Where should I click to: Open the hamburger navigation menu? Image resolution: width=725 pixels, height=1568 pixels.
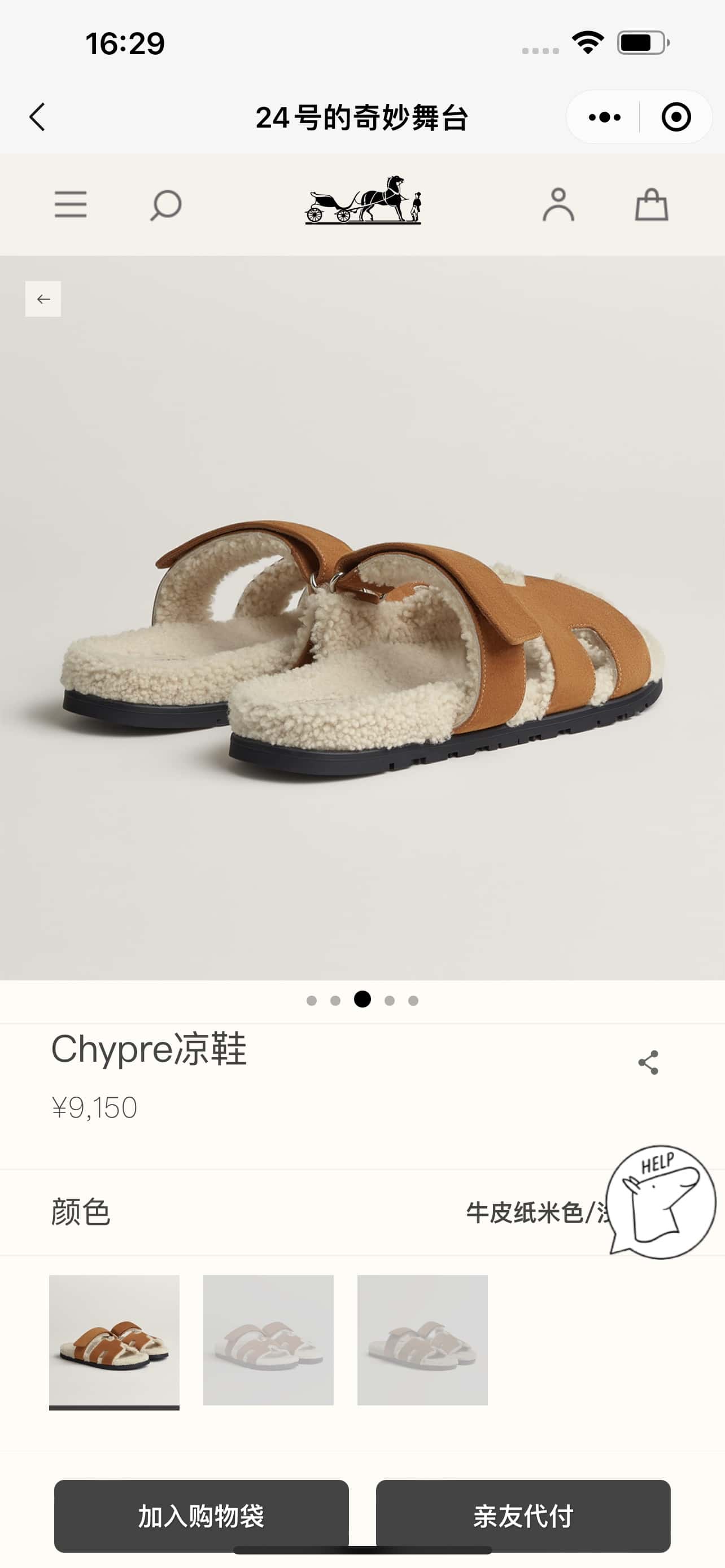[x=71, y=204]
